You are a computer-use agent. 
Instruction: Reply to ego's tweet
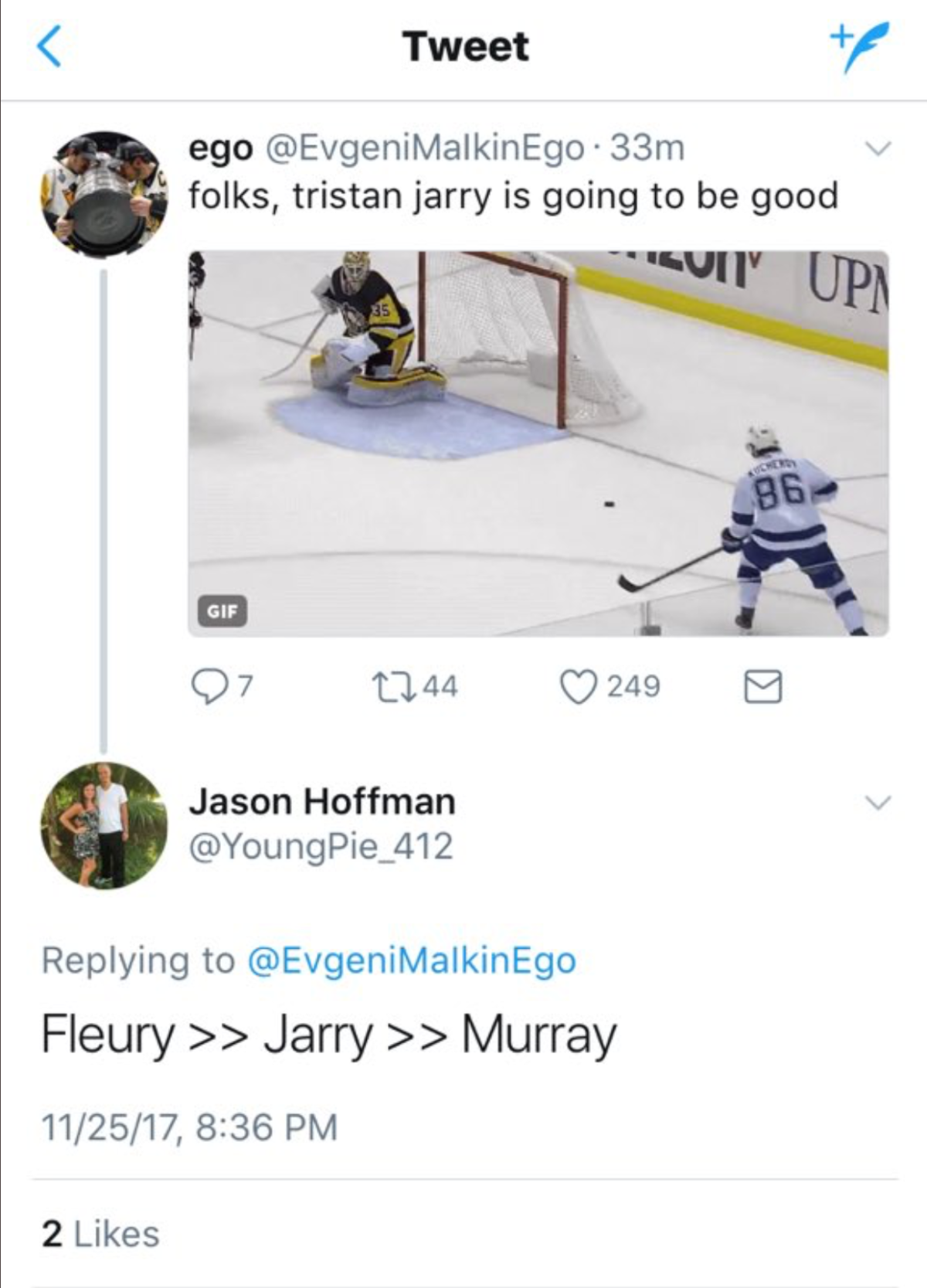(x=209, y=686)
